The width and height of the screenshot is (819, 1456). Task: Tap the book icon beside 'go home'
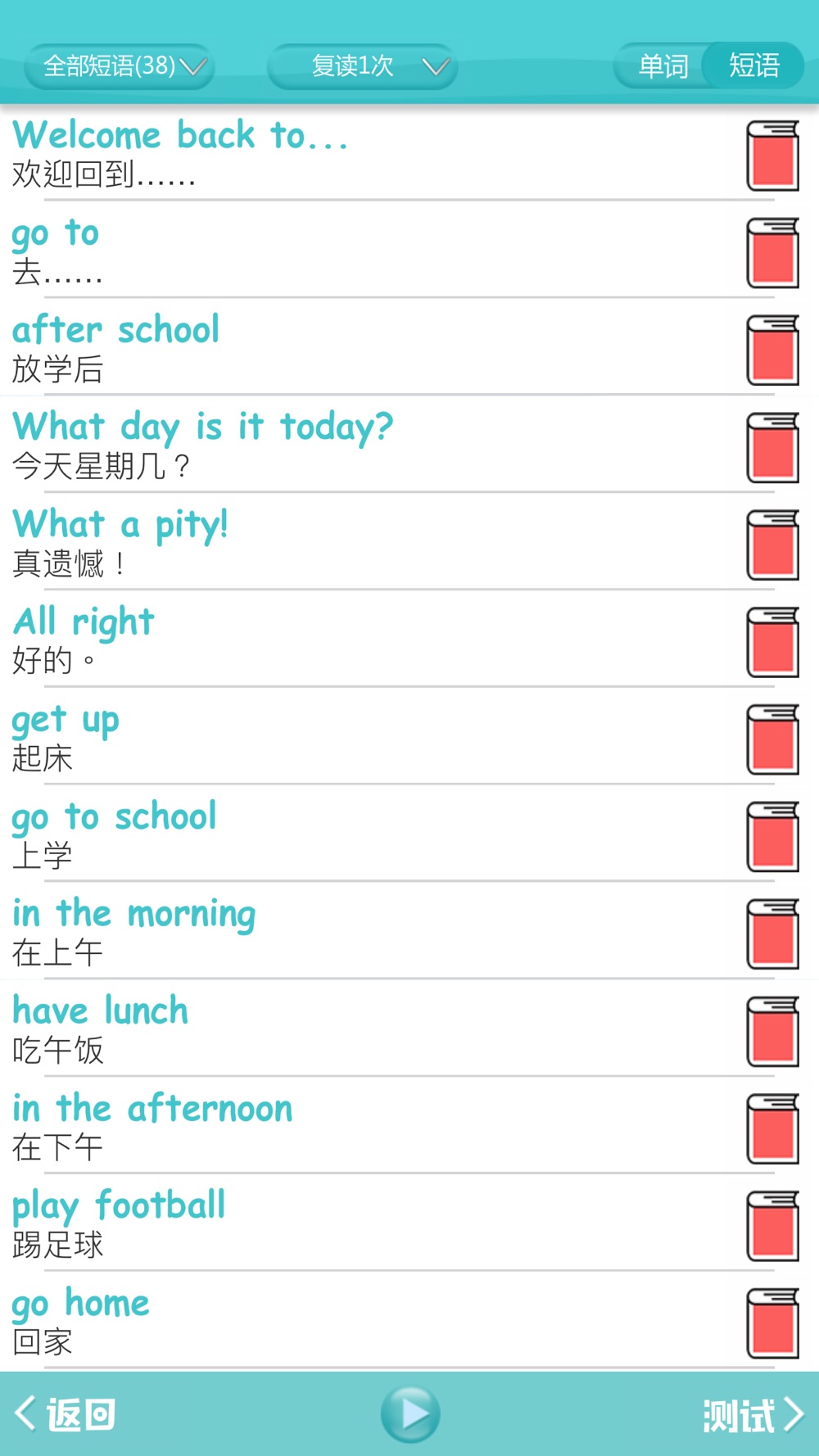point(772,1323)
